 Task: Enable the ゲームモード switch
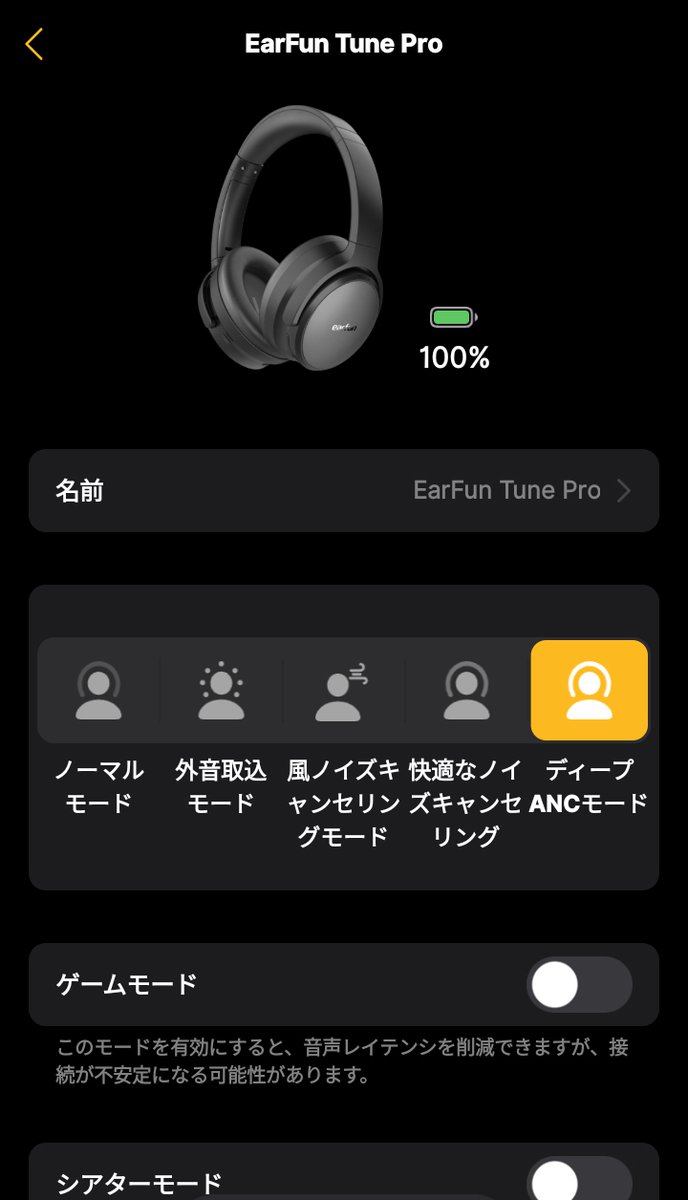579,985
